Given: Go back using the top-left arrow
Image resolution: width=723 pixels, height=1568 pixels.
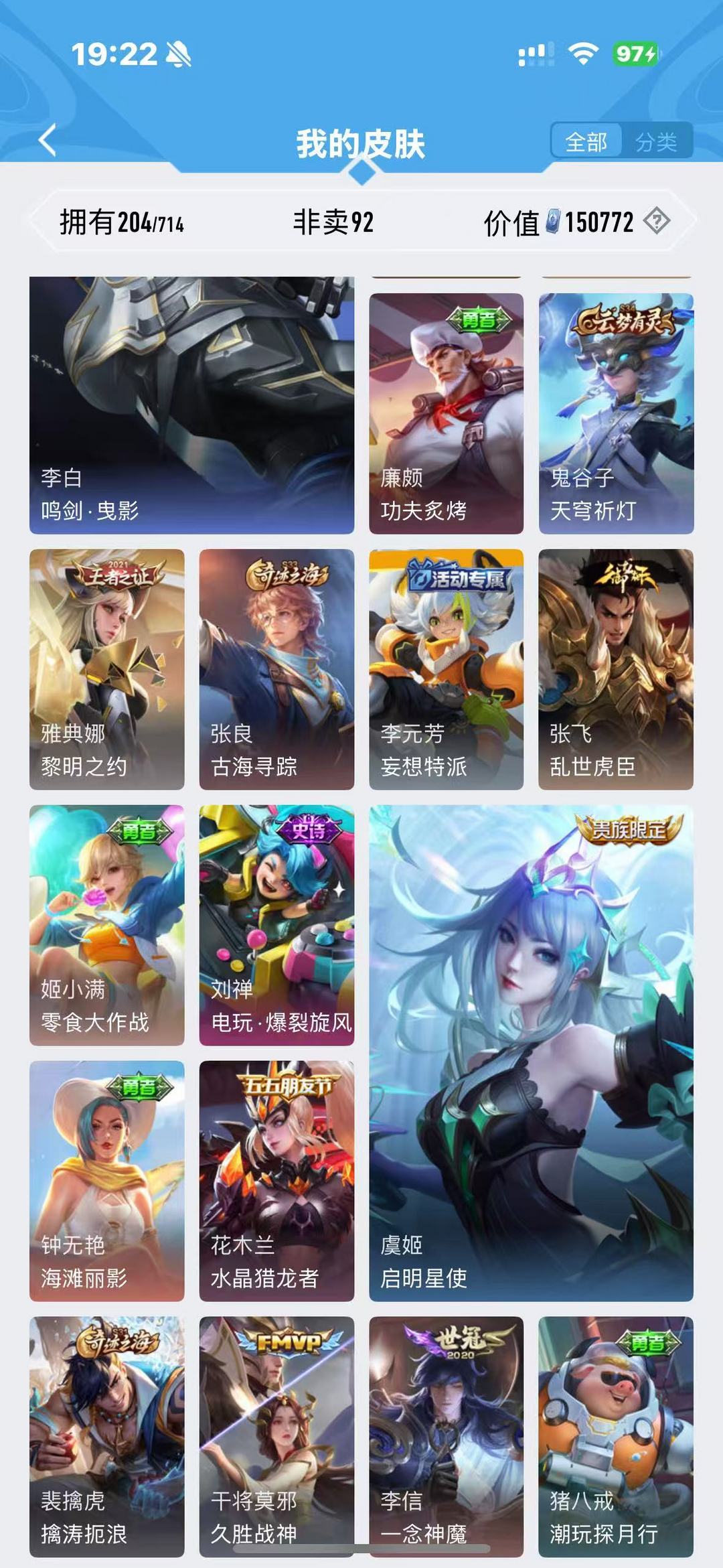Looking at the screenshot, I should coord(48,140).
